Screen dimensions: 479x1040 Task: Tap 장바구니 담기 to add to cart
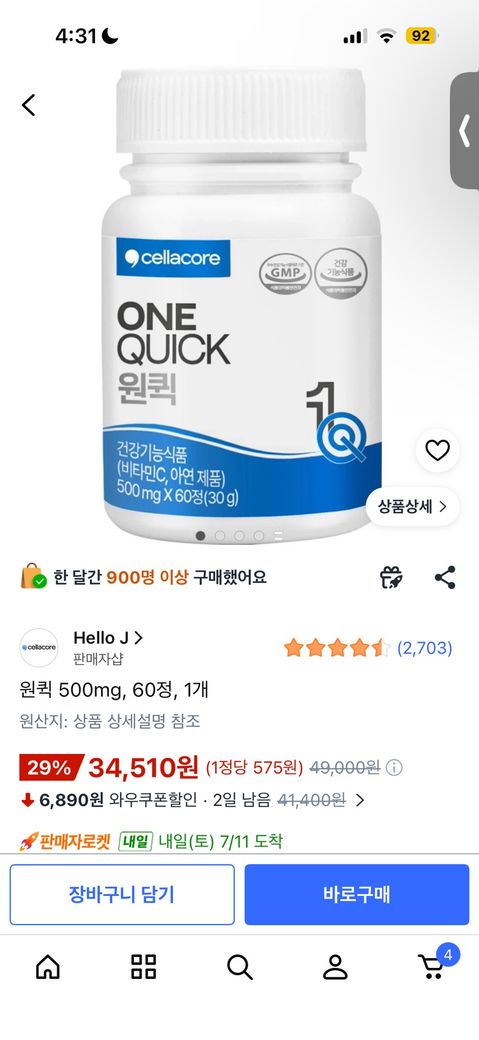[122, 894]
